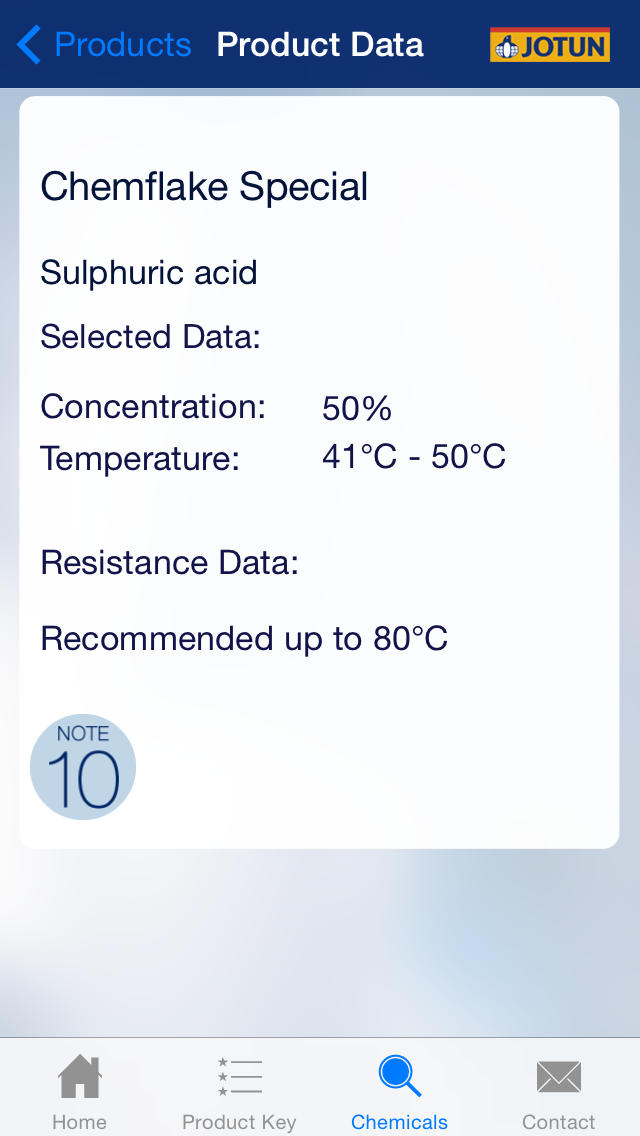Go to the Contact tab
Image resolution: width=640 pixels, height=1136 pixels.
559,1091
